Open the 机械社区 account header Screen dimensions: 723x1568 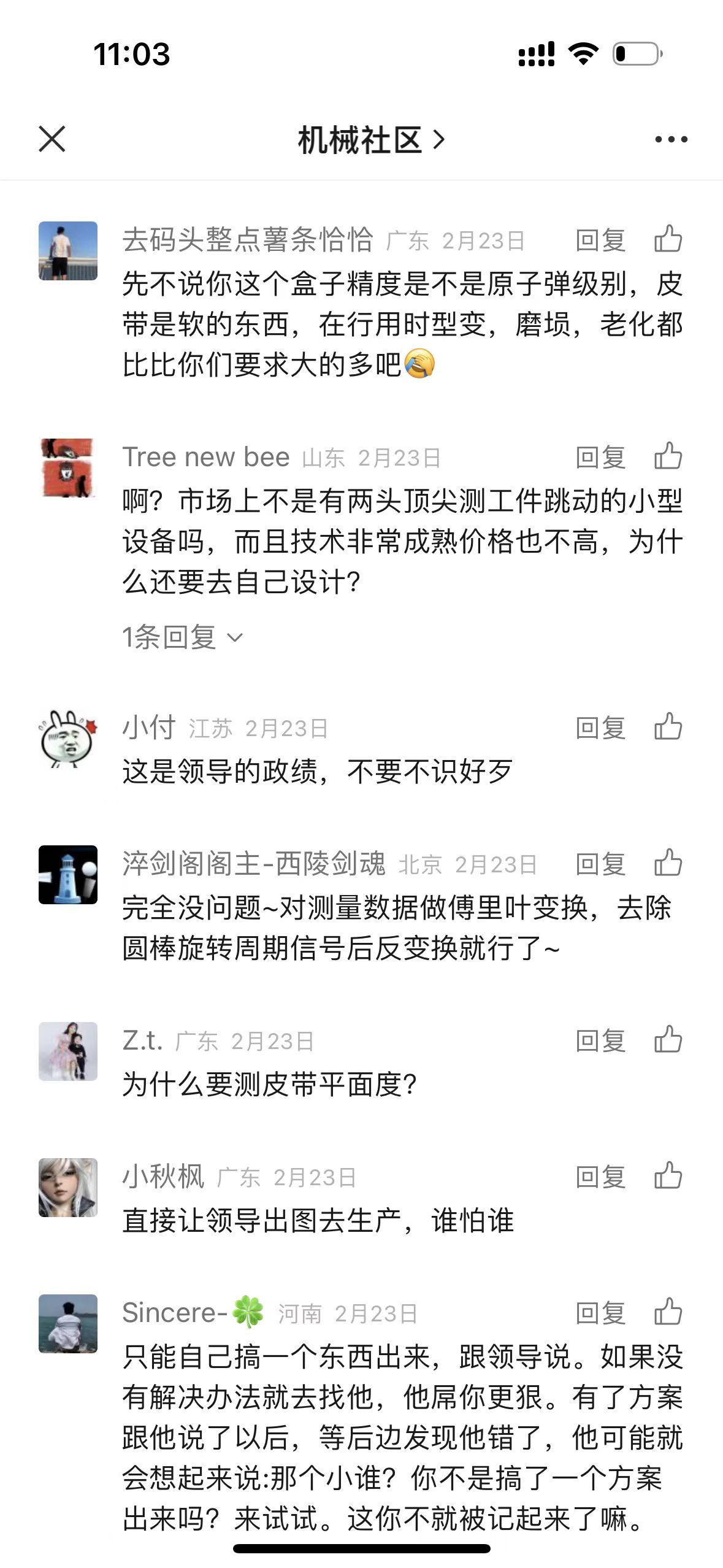point(370,140)
